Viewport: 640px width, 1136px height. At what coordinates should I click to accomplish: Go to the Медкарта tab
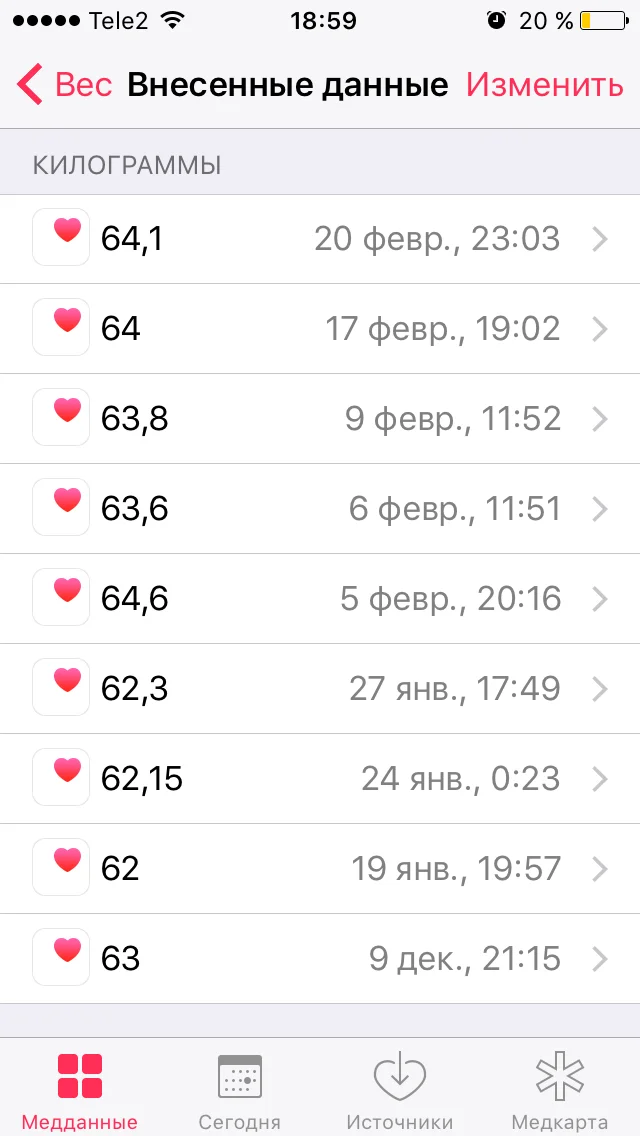[x=560, y=1090]
